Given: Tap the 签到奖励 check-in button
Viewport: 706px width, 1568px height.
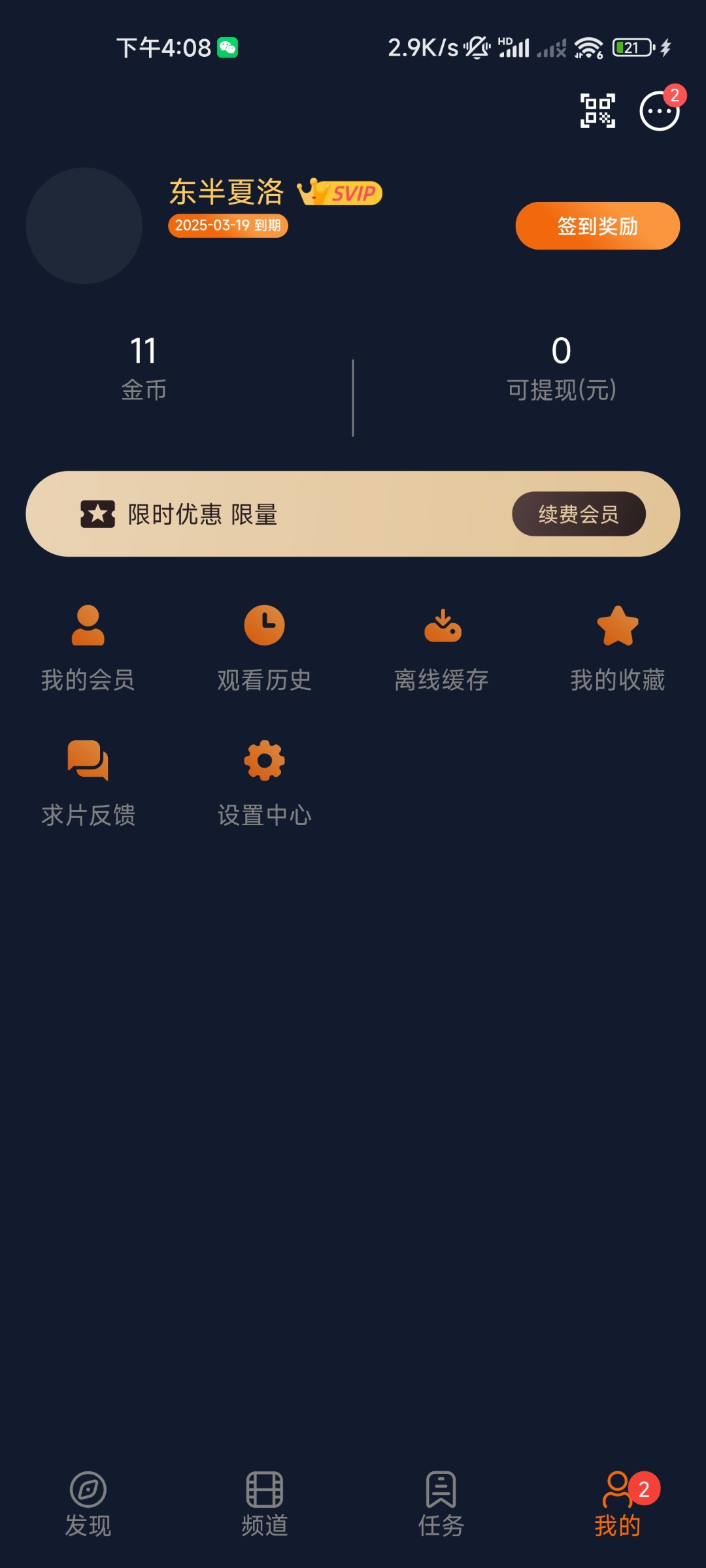Looking at the screenshot, I should [x=597, y=226].
